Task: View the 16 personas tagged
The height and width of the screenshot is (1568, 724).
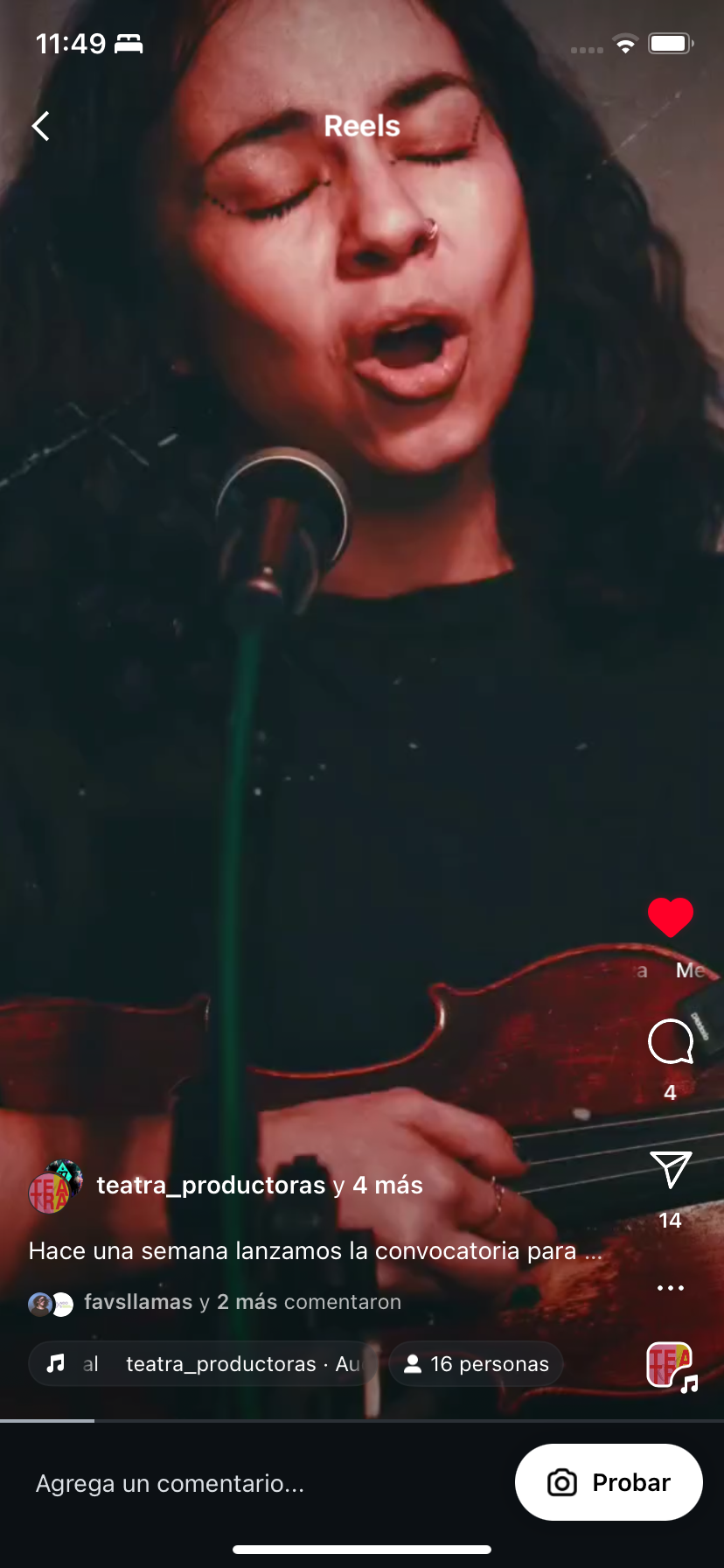Action: (x=477, y=1364)
